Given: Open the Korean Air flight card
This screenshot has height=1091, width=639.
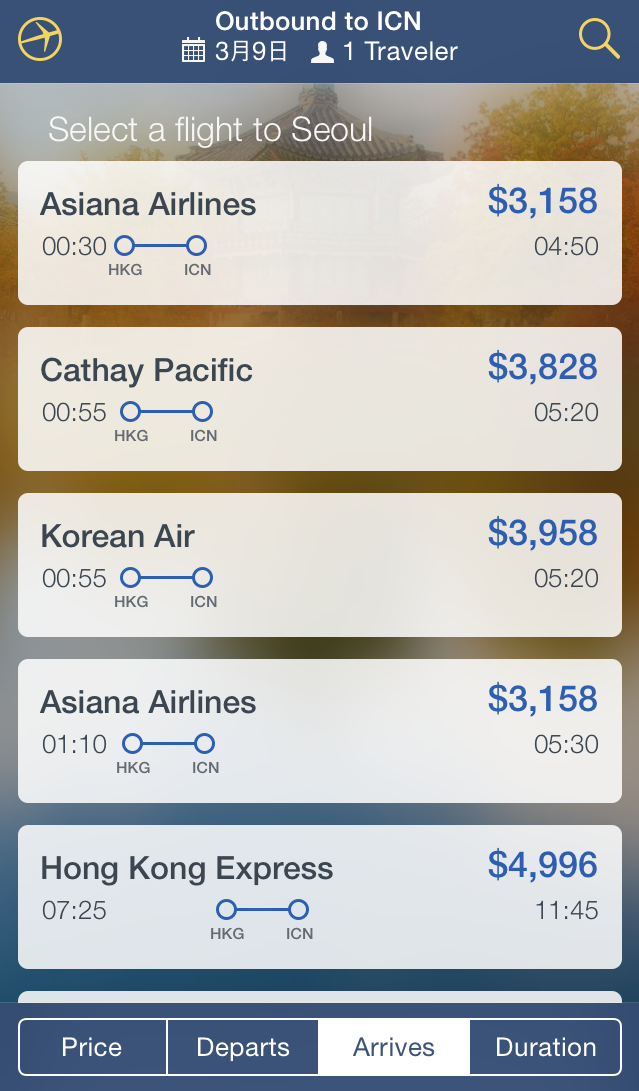Looking at the screenshot, I should [x=320, y=565].
